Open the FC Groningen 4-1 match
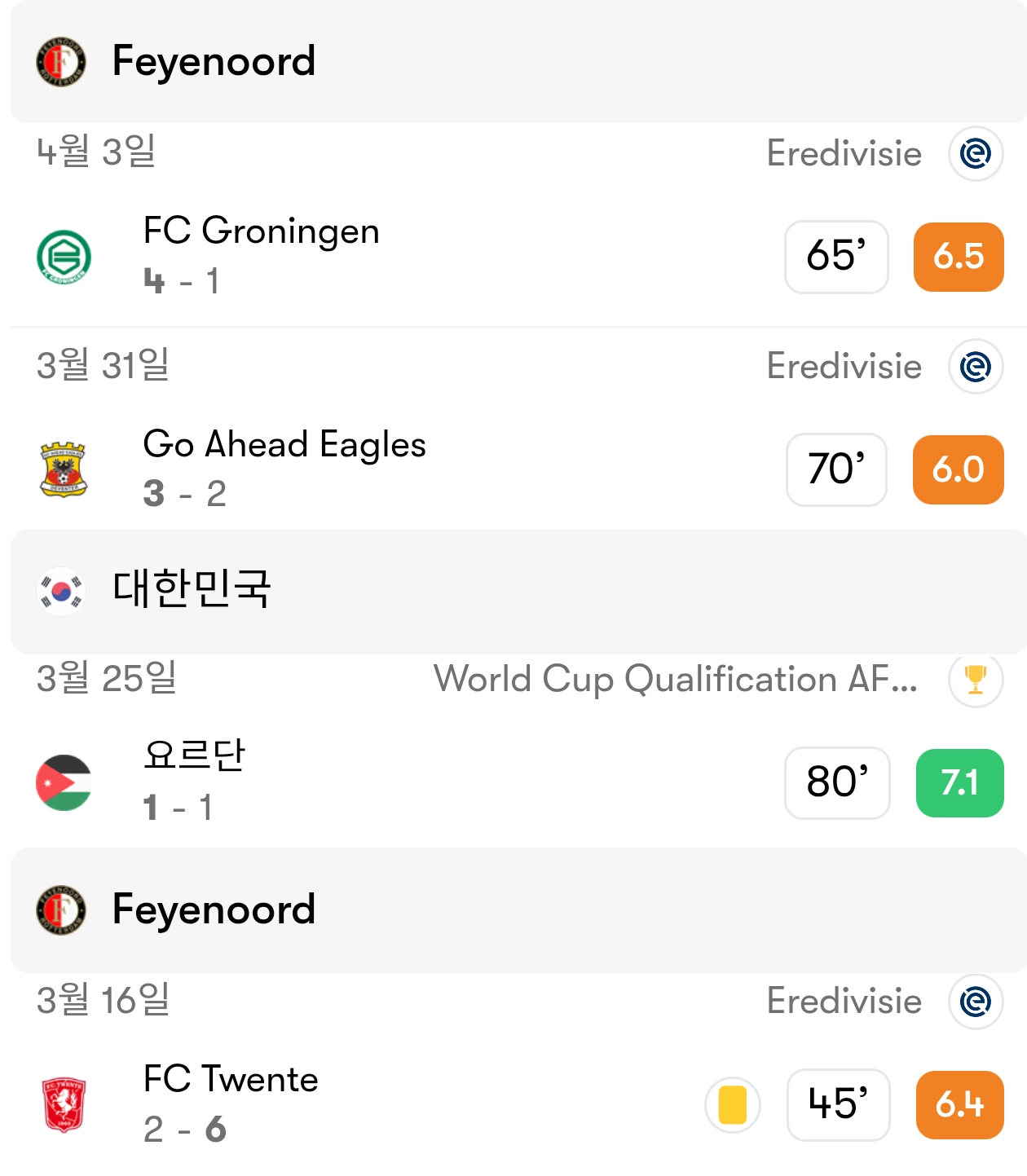1027x1176 pixels. (x=261, y=256)
